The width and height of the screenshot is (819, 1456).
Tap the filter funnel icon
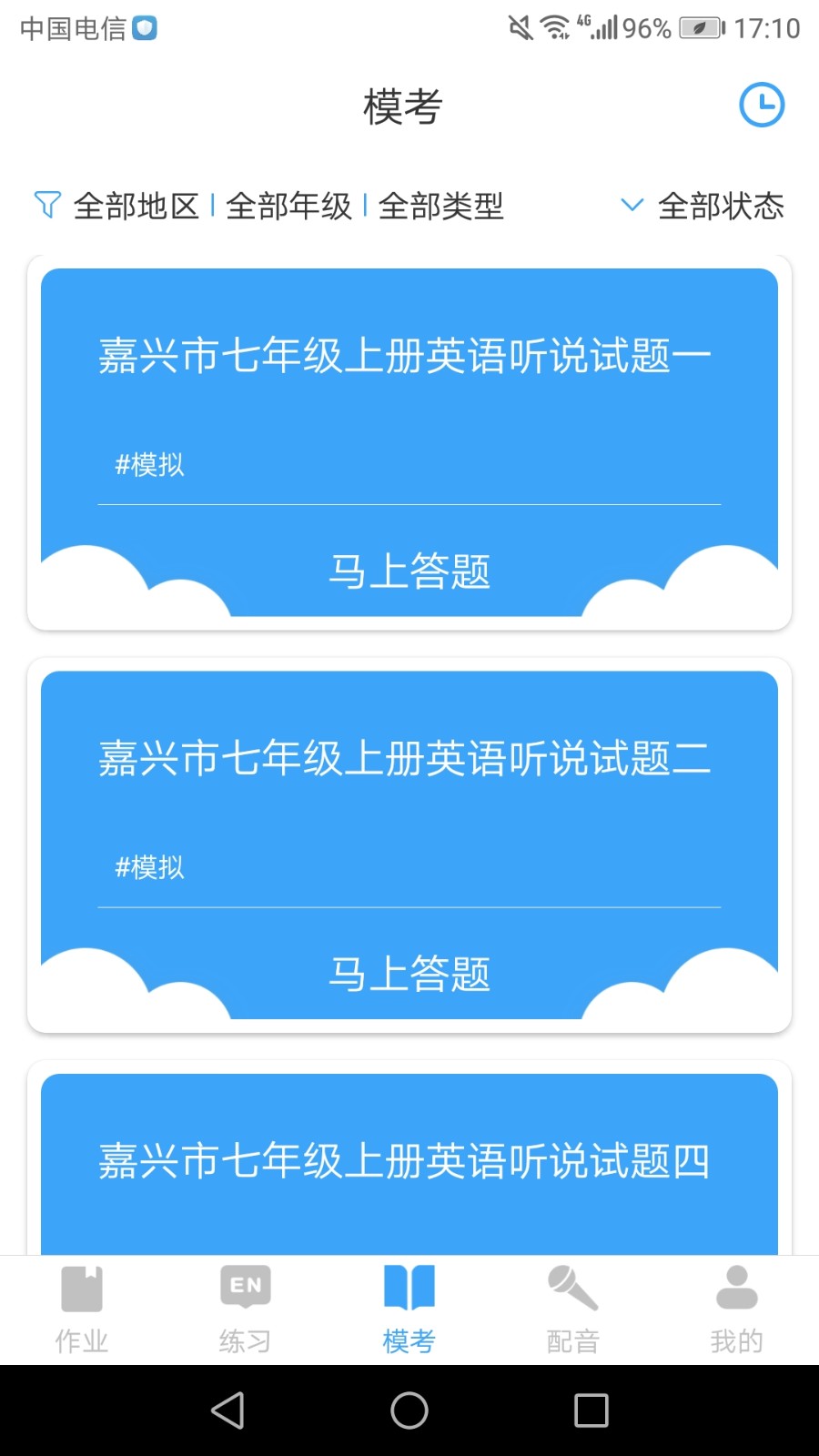click(47, 204)
